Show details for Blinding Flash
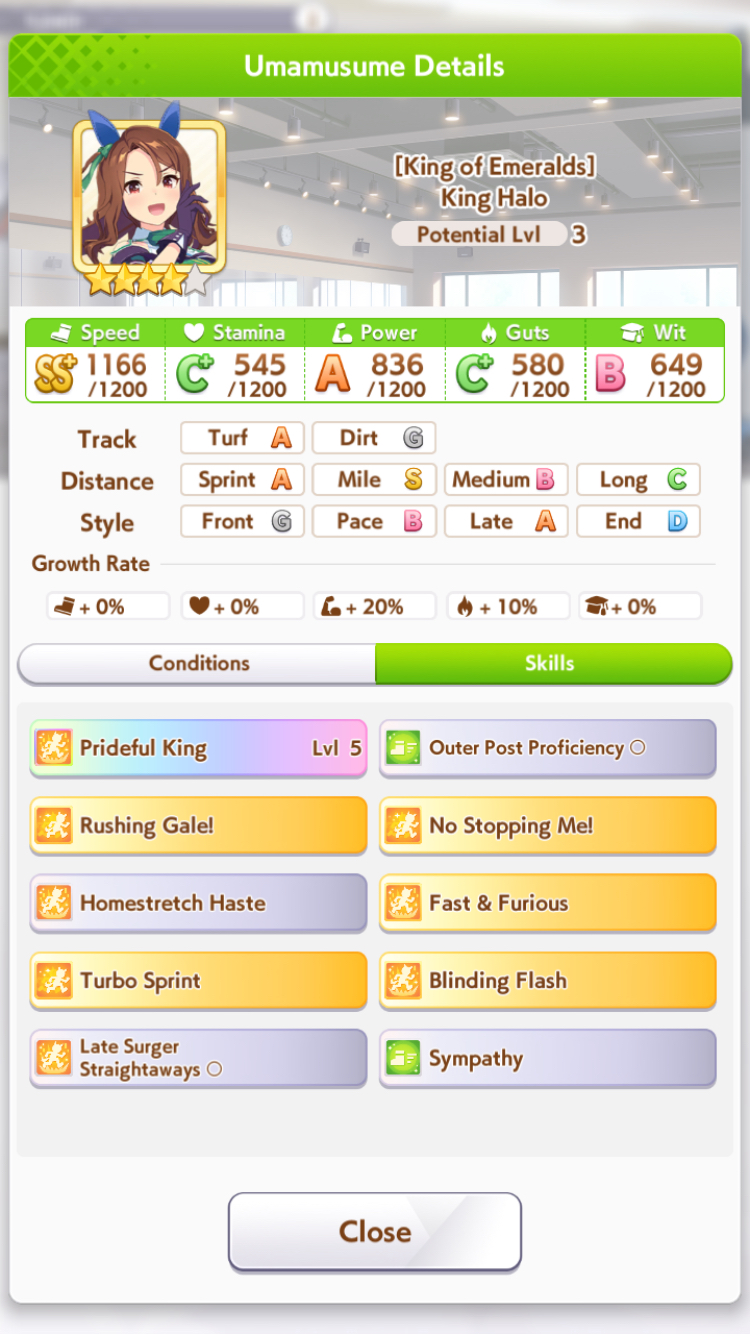750x1334 pixels. click(x=548, y=981)
